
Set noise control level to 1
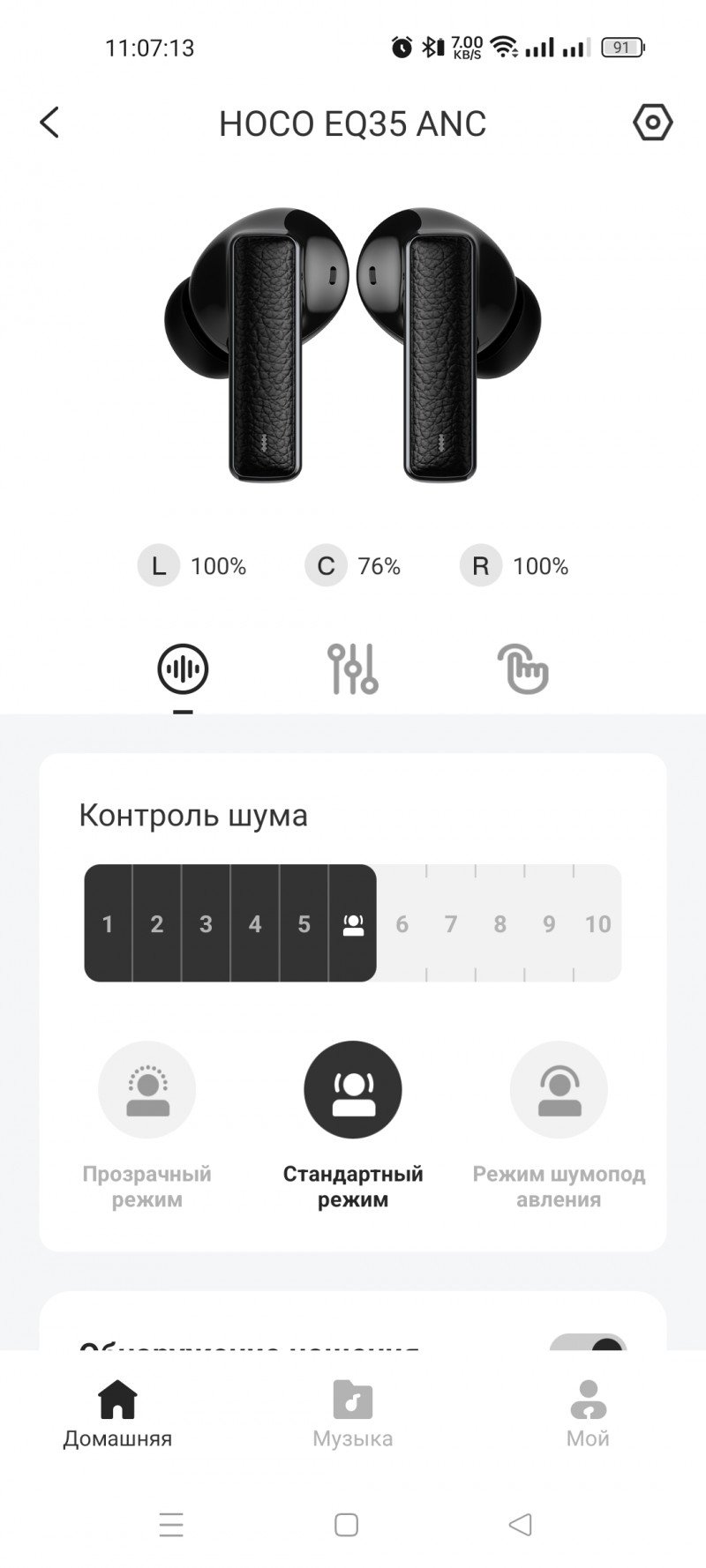(x=108, y=923)
